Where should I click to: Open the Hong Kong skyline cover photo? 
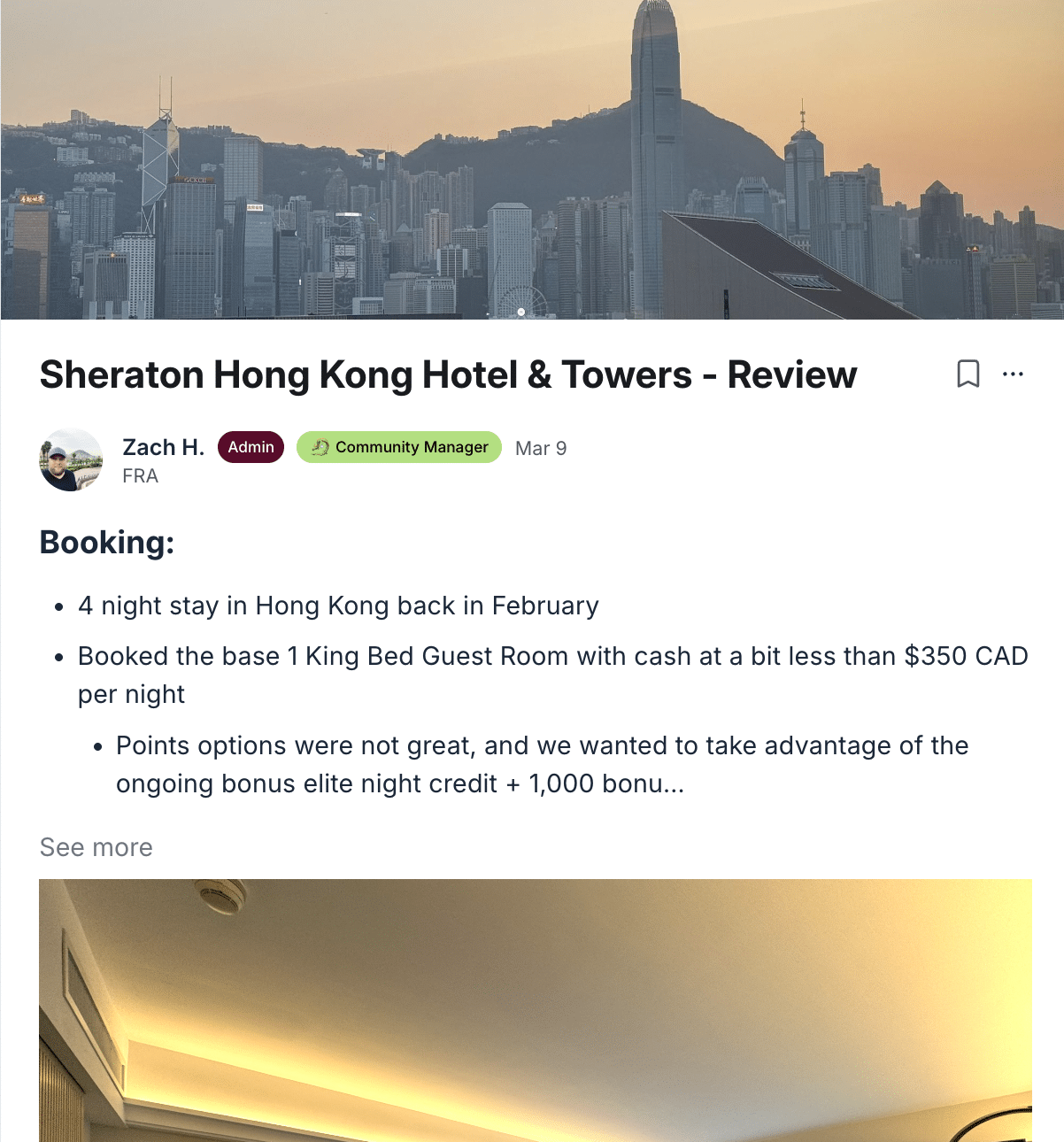[531, 159]
